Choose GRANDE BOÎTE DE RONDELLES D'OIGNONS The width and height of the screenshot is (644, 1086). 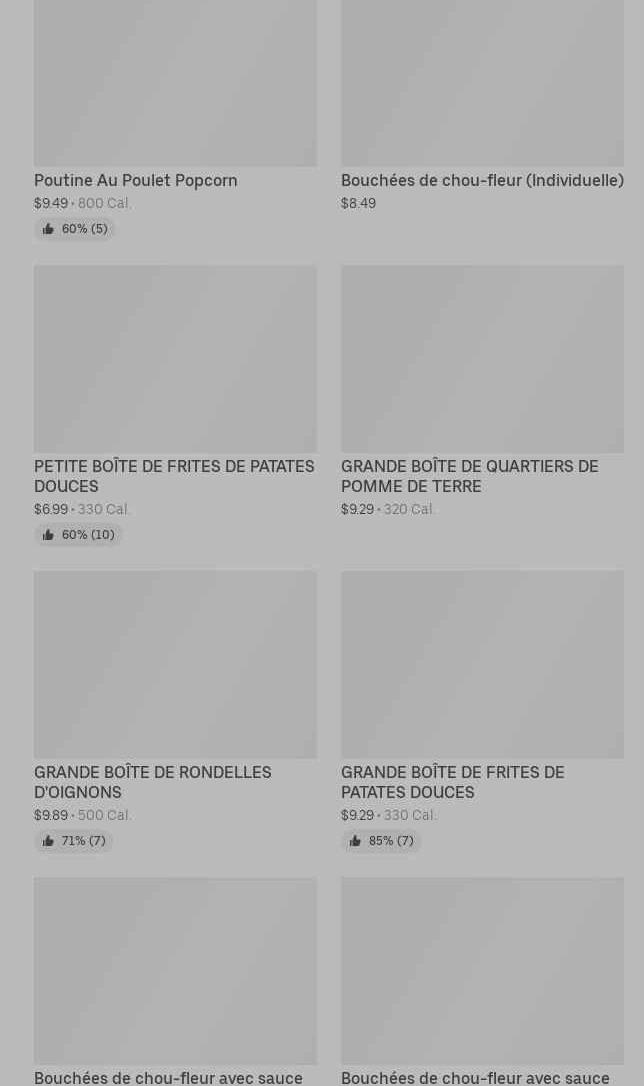tap(153, 782)
